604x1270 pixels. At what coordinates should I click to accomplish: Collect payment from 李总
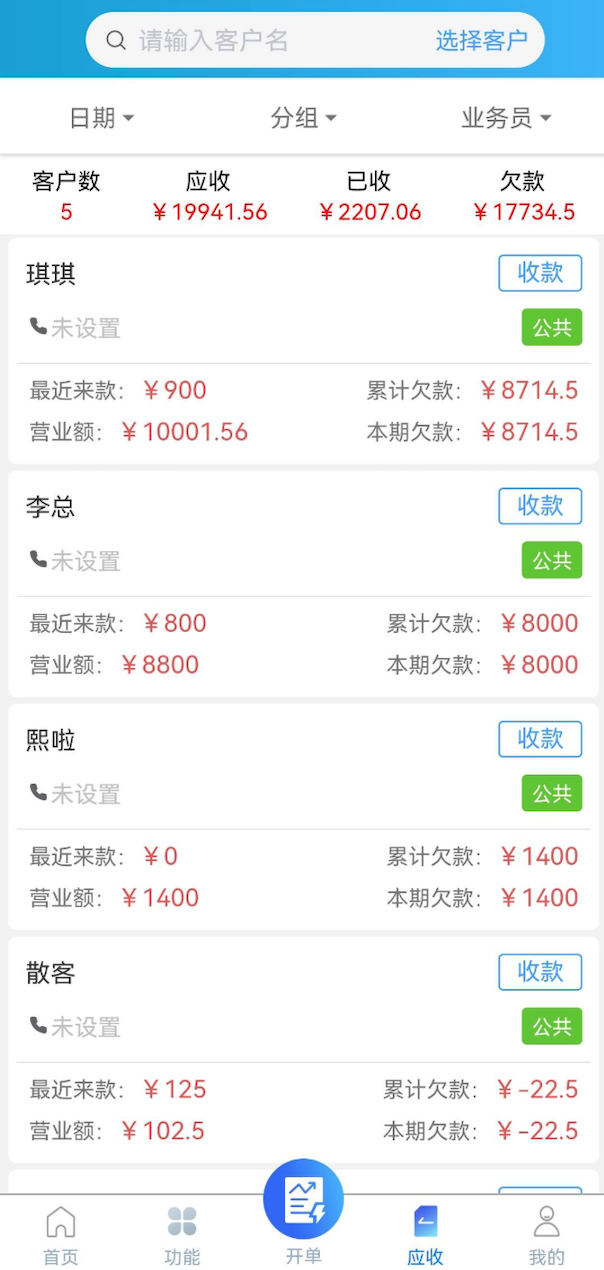click(540, 506)
